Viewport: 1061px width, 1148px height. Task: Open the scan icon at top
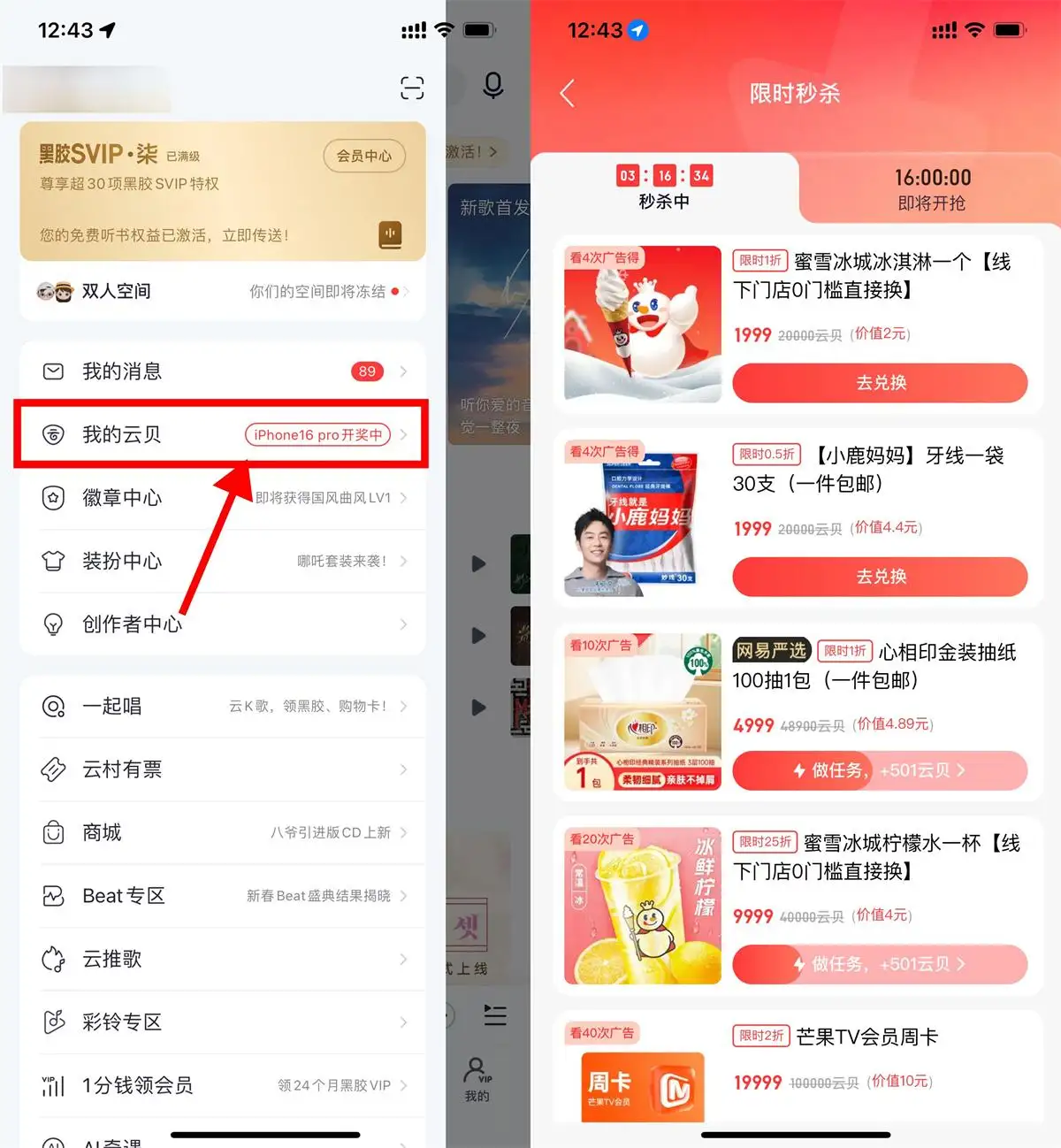click(412, 88)
